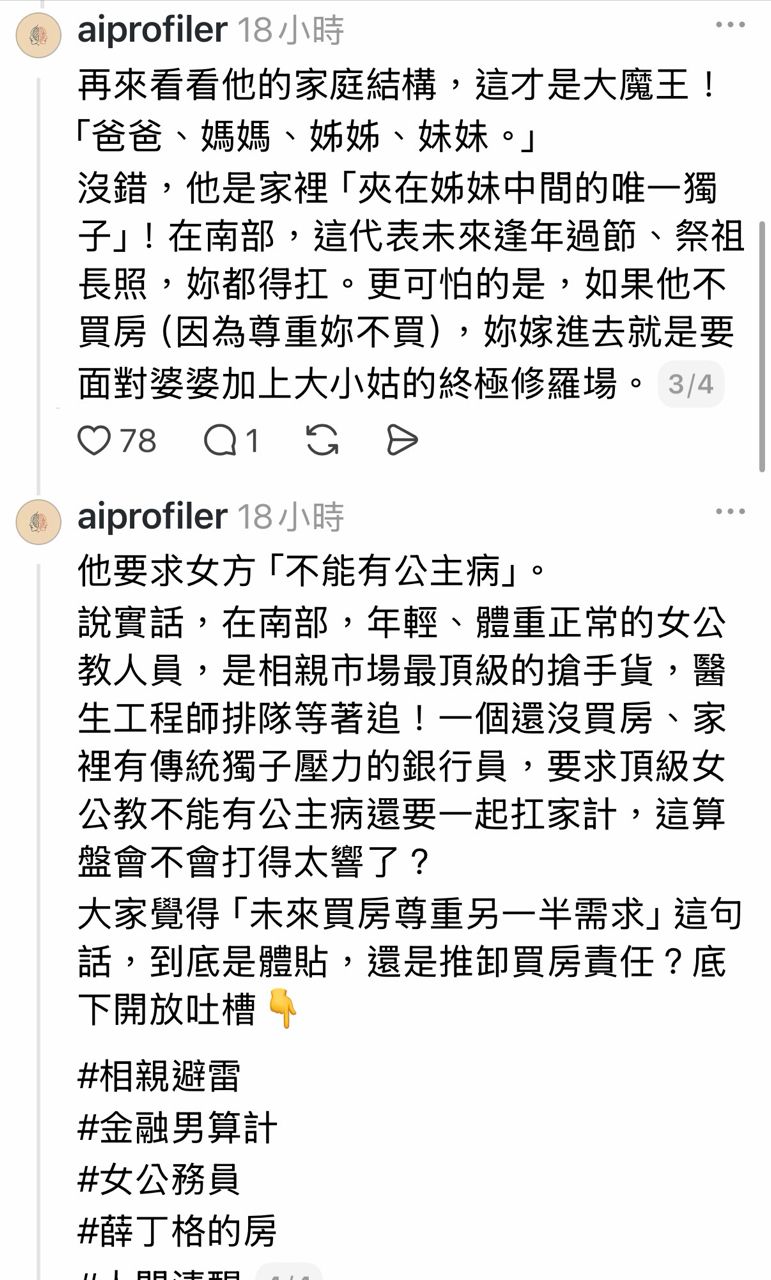Open aiprofiler profile from the first post
The image size is (771, 1280).
tap(152, 30)
